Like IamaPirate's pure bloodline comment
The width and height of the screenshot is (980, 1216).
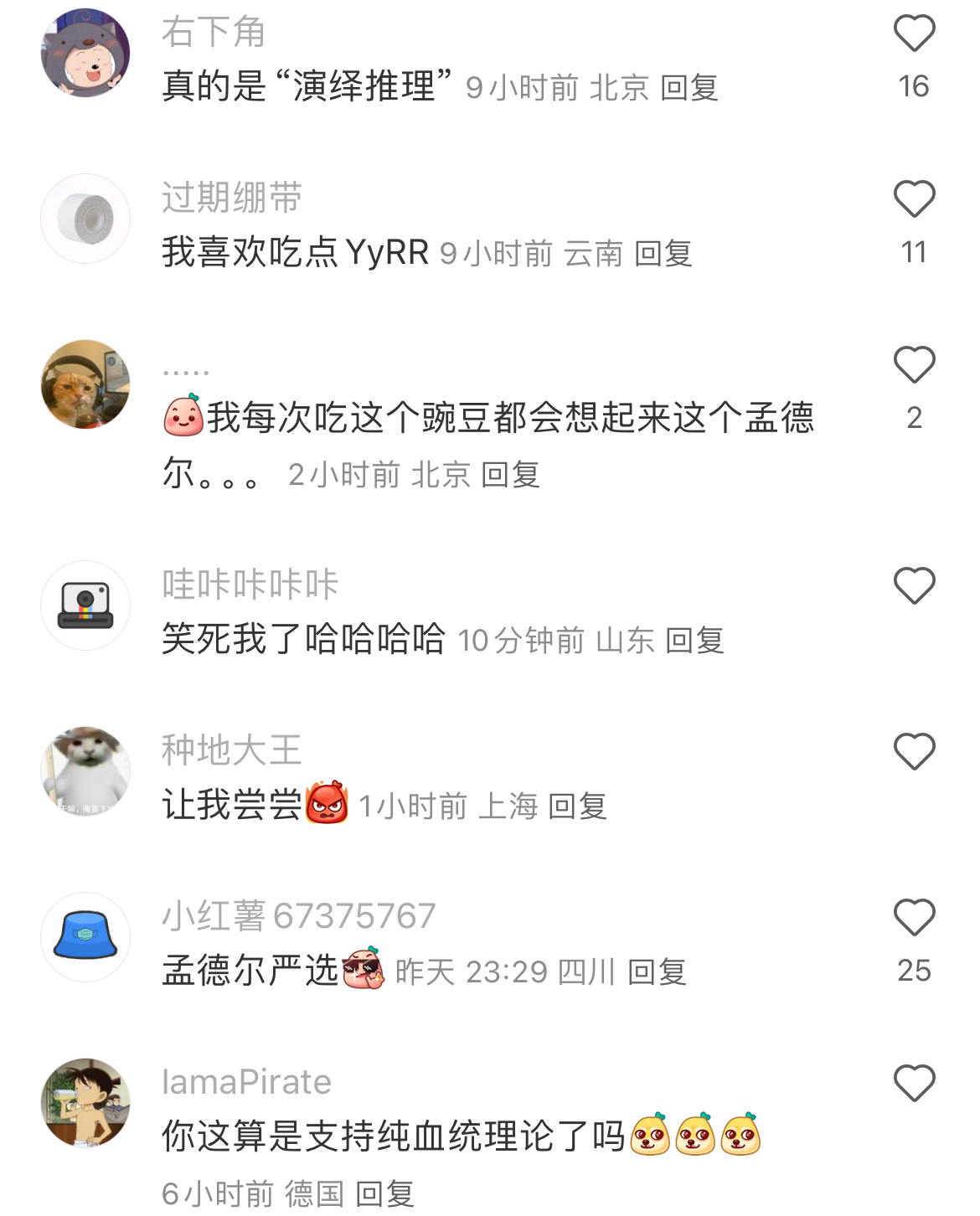916,1085
